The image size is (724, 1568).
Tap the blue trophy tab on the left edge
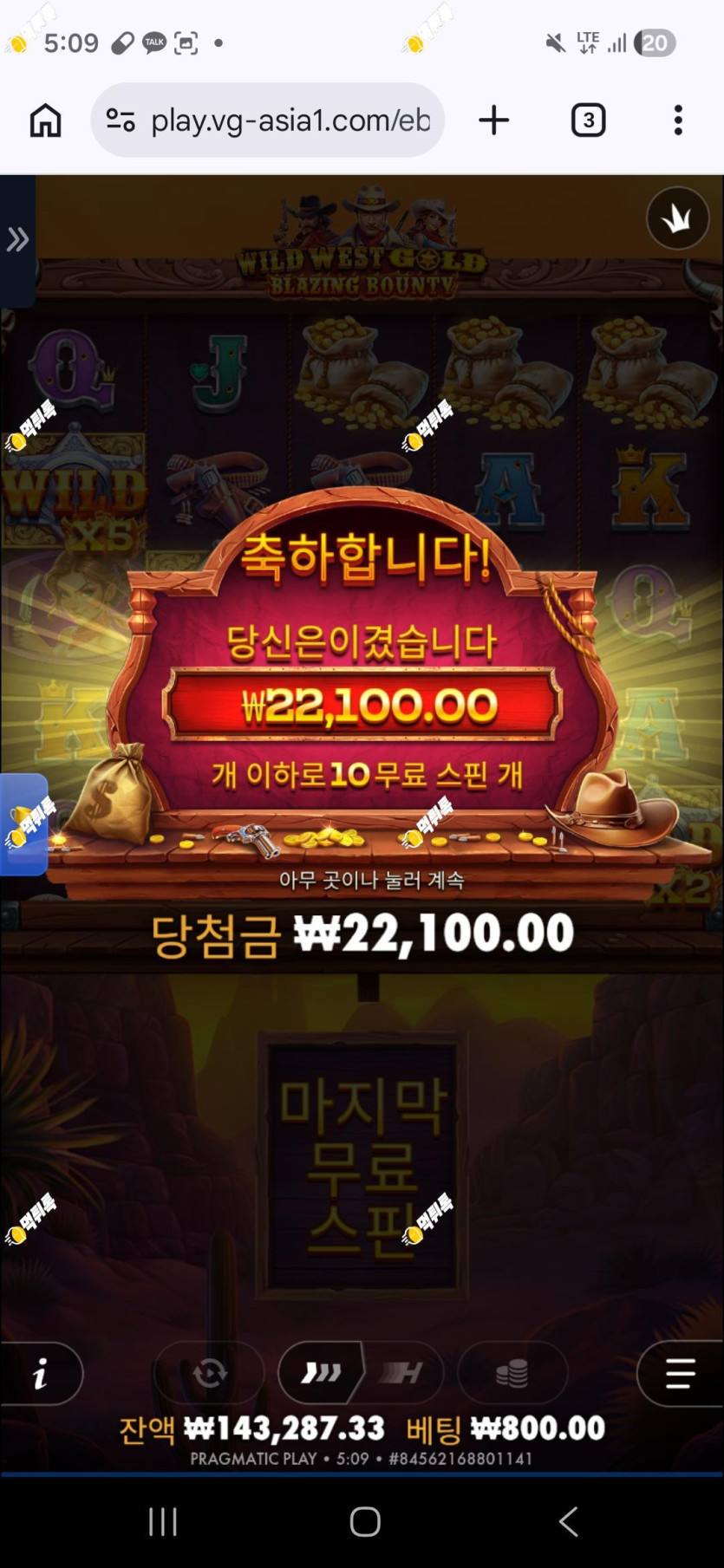[x=23, y=824]
